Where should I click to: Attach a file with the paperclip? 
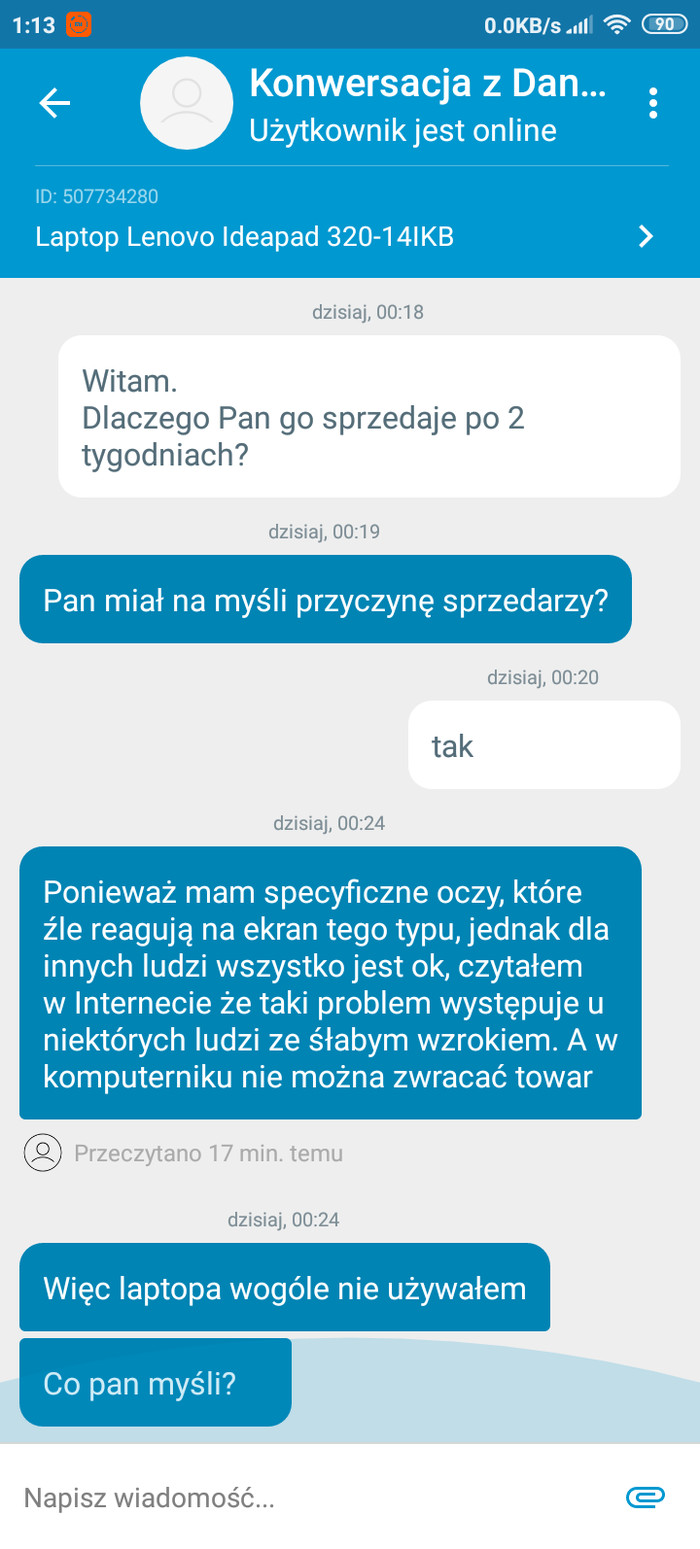pos(645,1497)
